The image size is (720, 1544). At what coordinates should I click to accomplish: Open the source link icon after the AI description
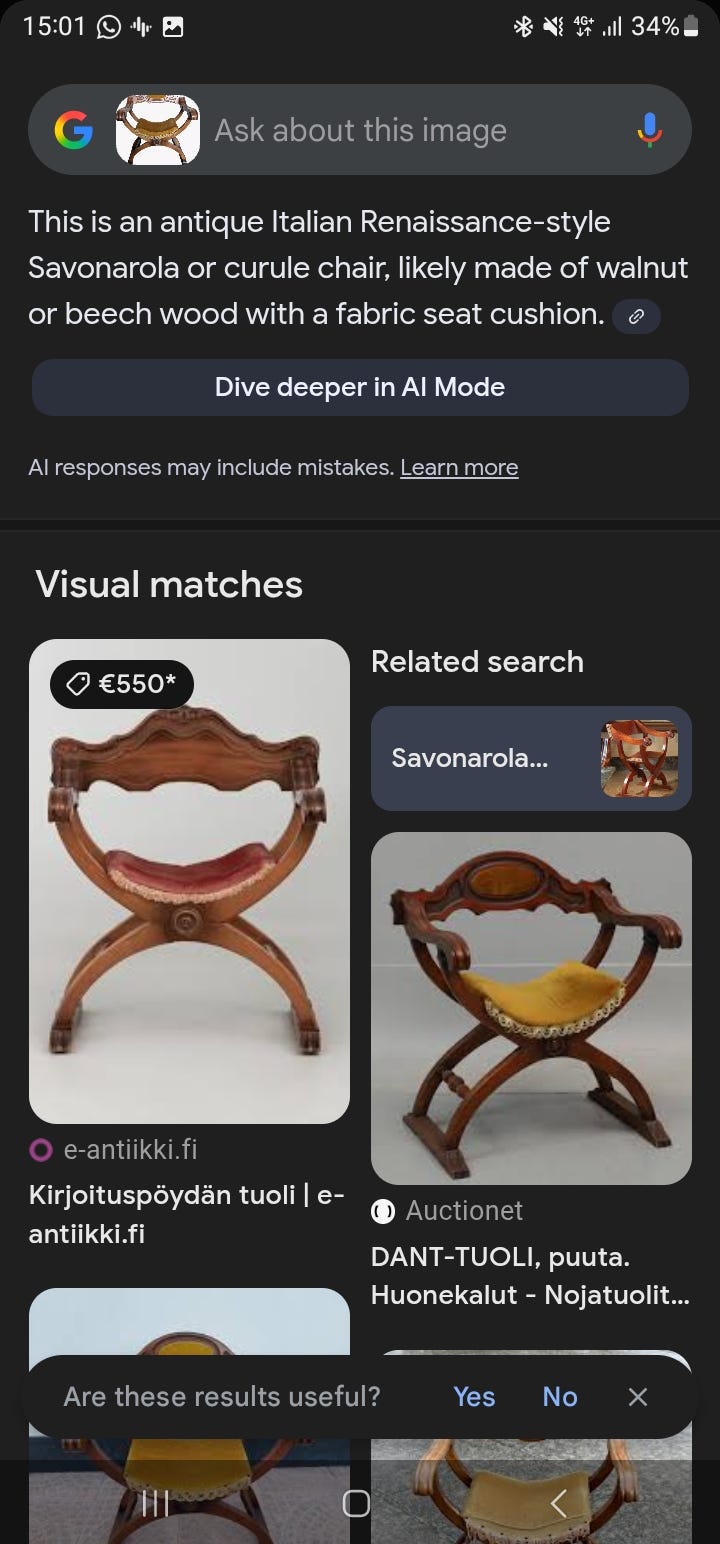point(637,316)
